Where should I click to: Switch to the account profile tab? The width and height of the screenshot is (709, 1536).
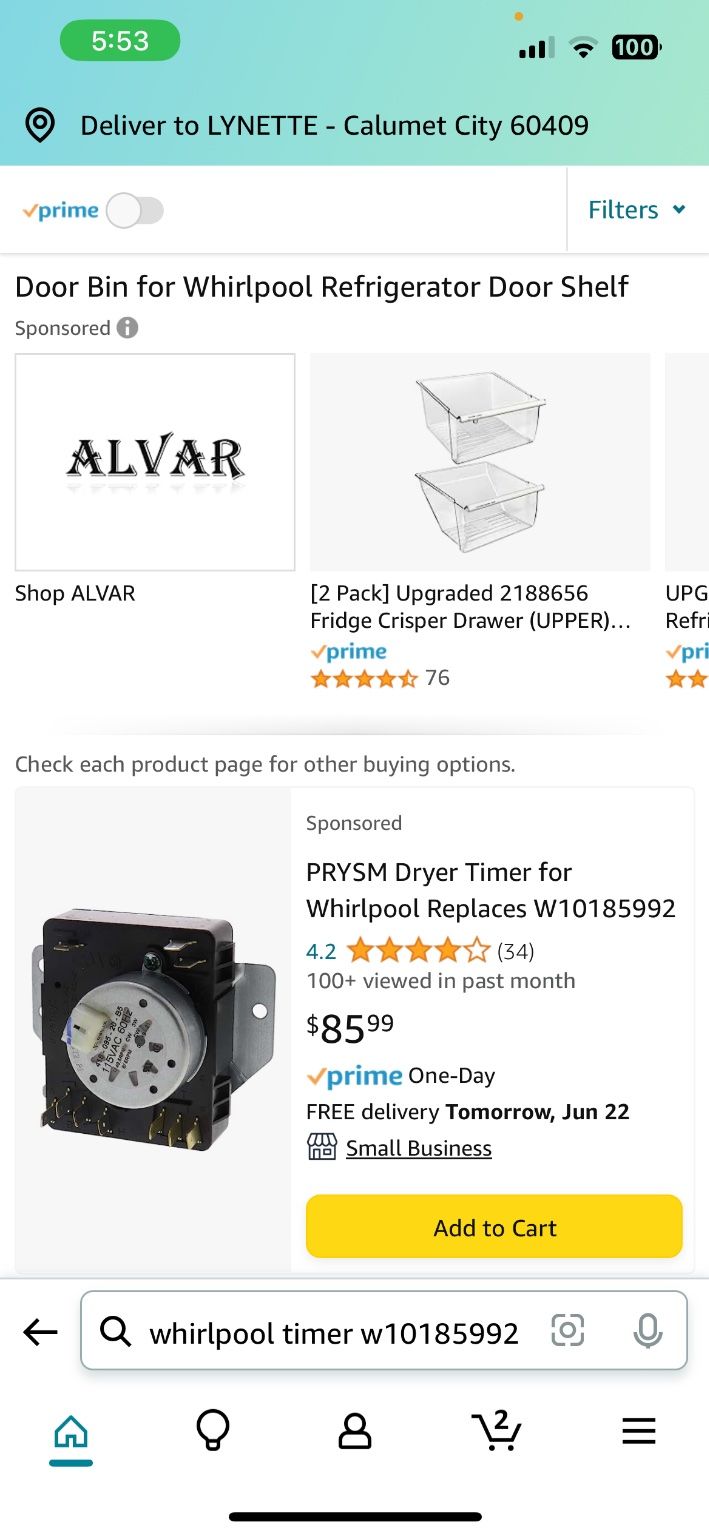[x=354, y=1432]
